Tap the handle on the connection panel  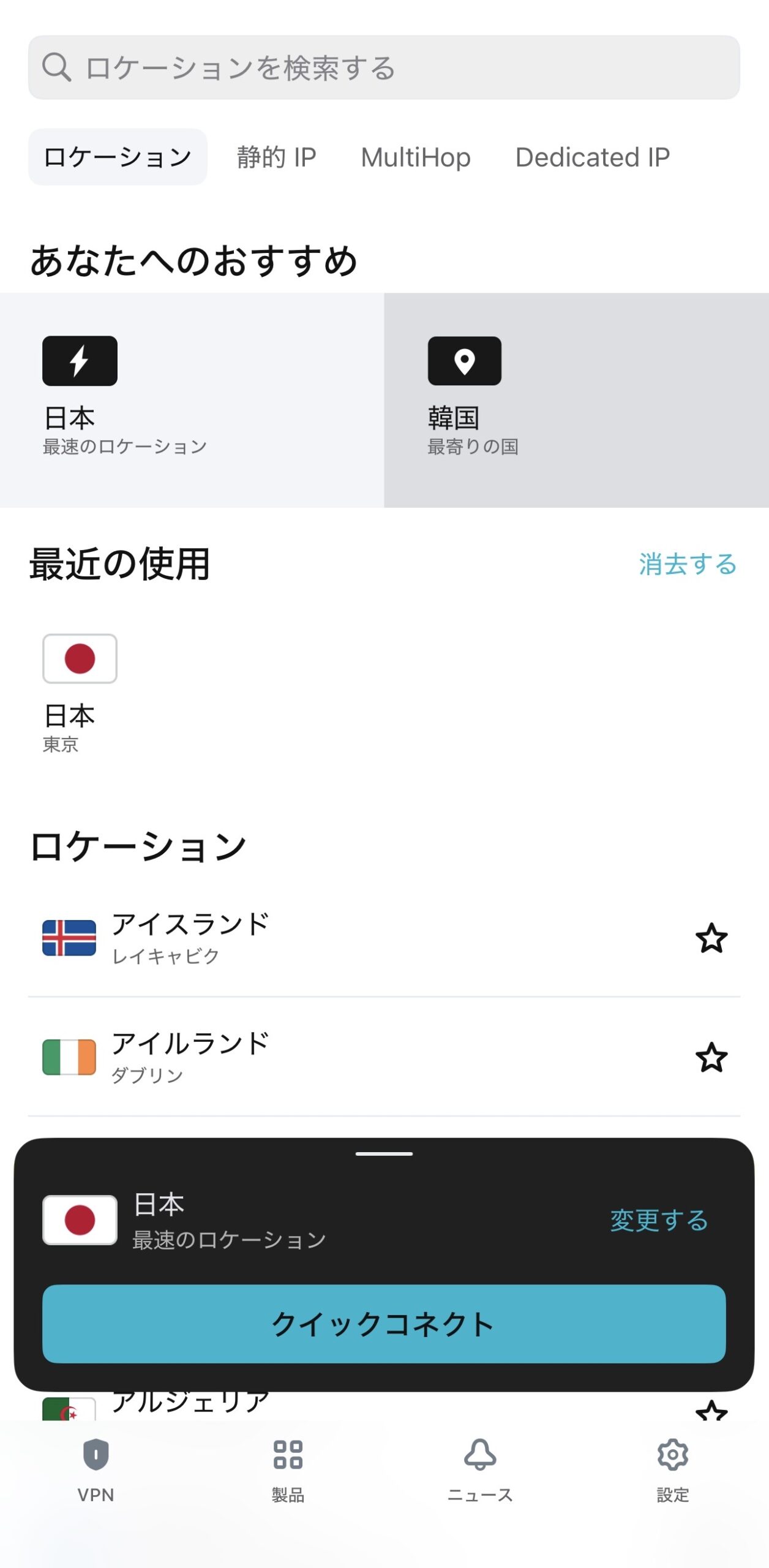point(384,1154)
